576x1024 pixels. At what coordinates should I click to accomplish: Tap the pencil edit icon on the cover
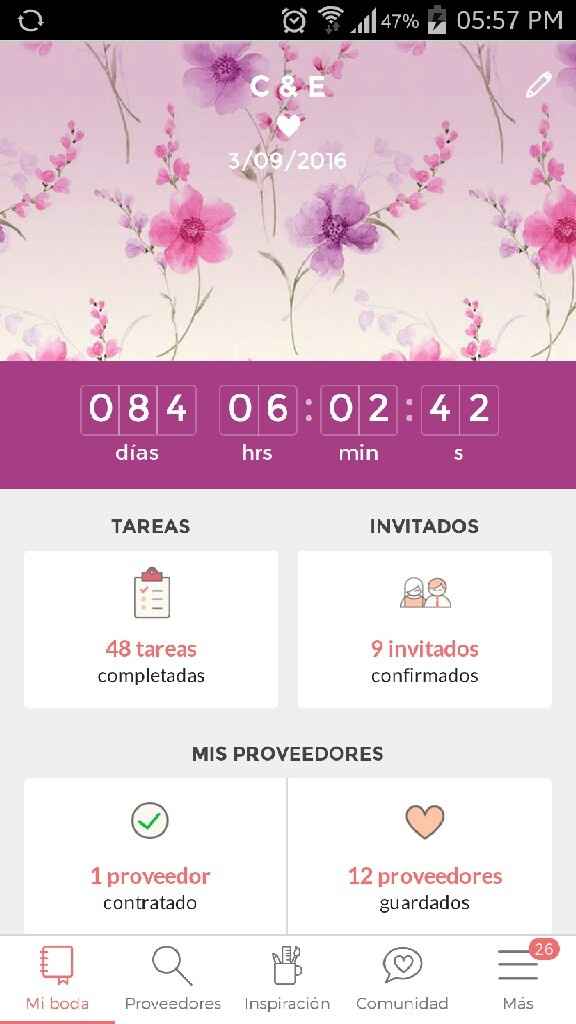click(x=539, y=86)
